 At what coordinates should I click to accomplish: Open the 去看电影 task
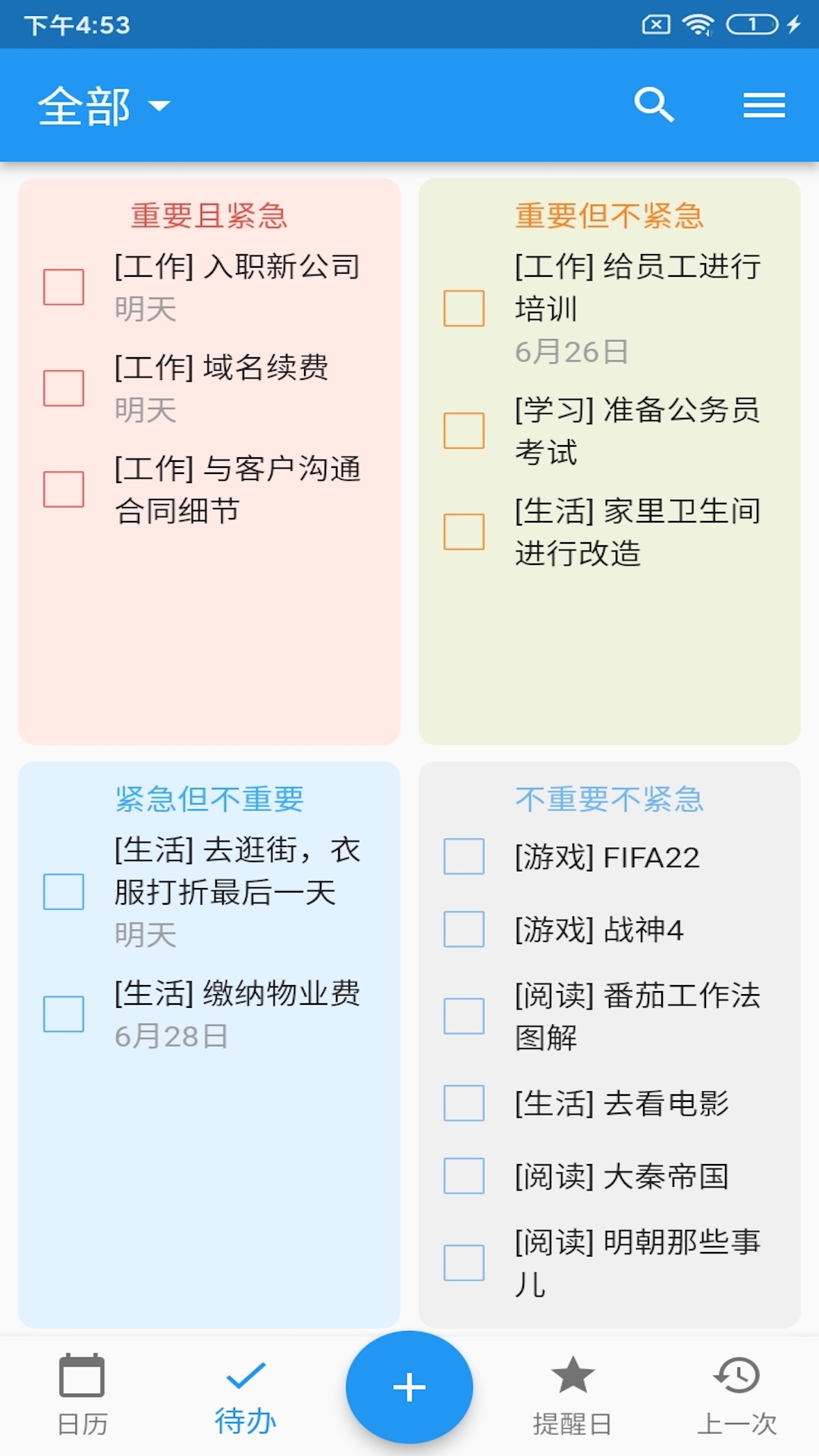pos(622,1103)
